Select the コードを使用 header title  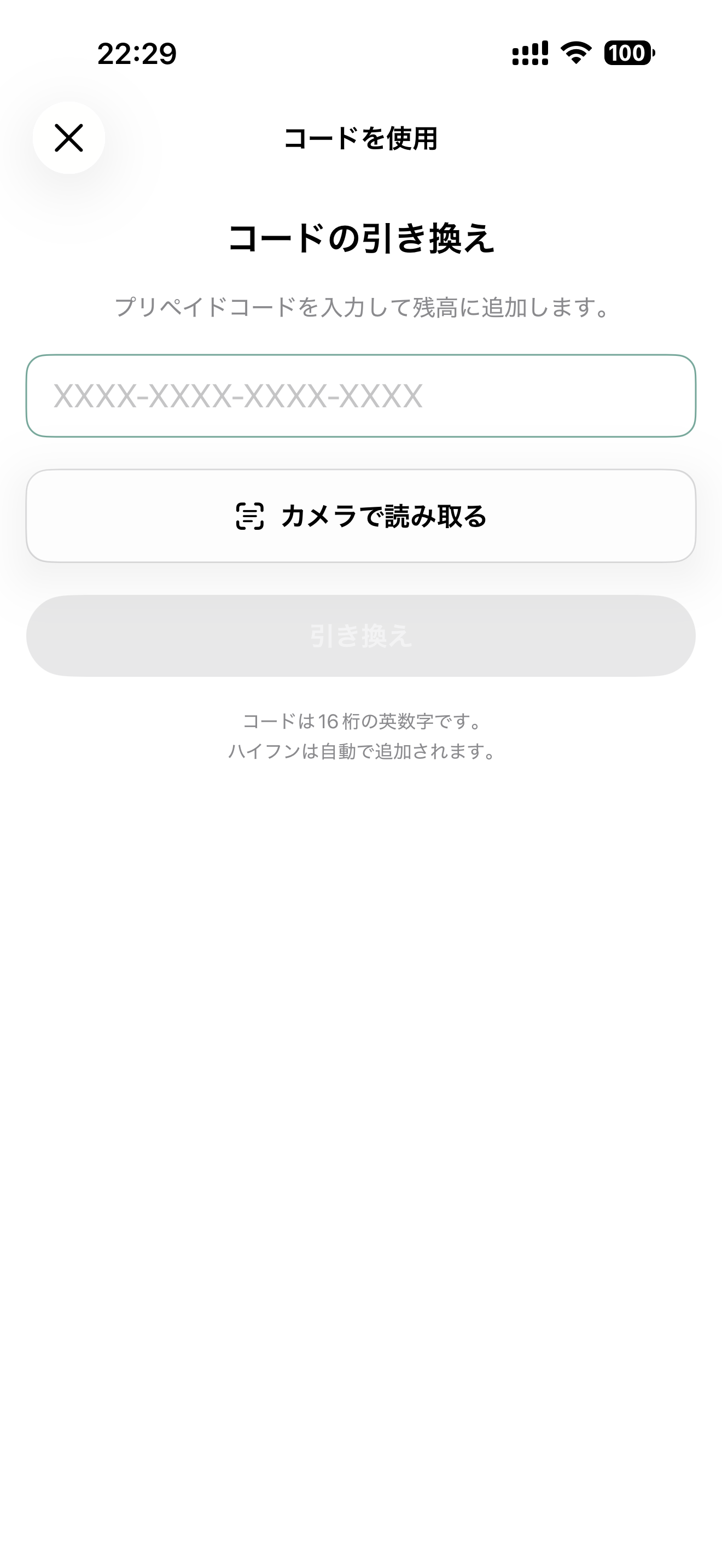(361, 139)
